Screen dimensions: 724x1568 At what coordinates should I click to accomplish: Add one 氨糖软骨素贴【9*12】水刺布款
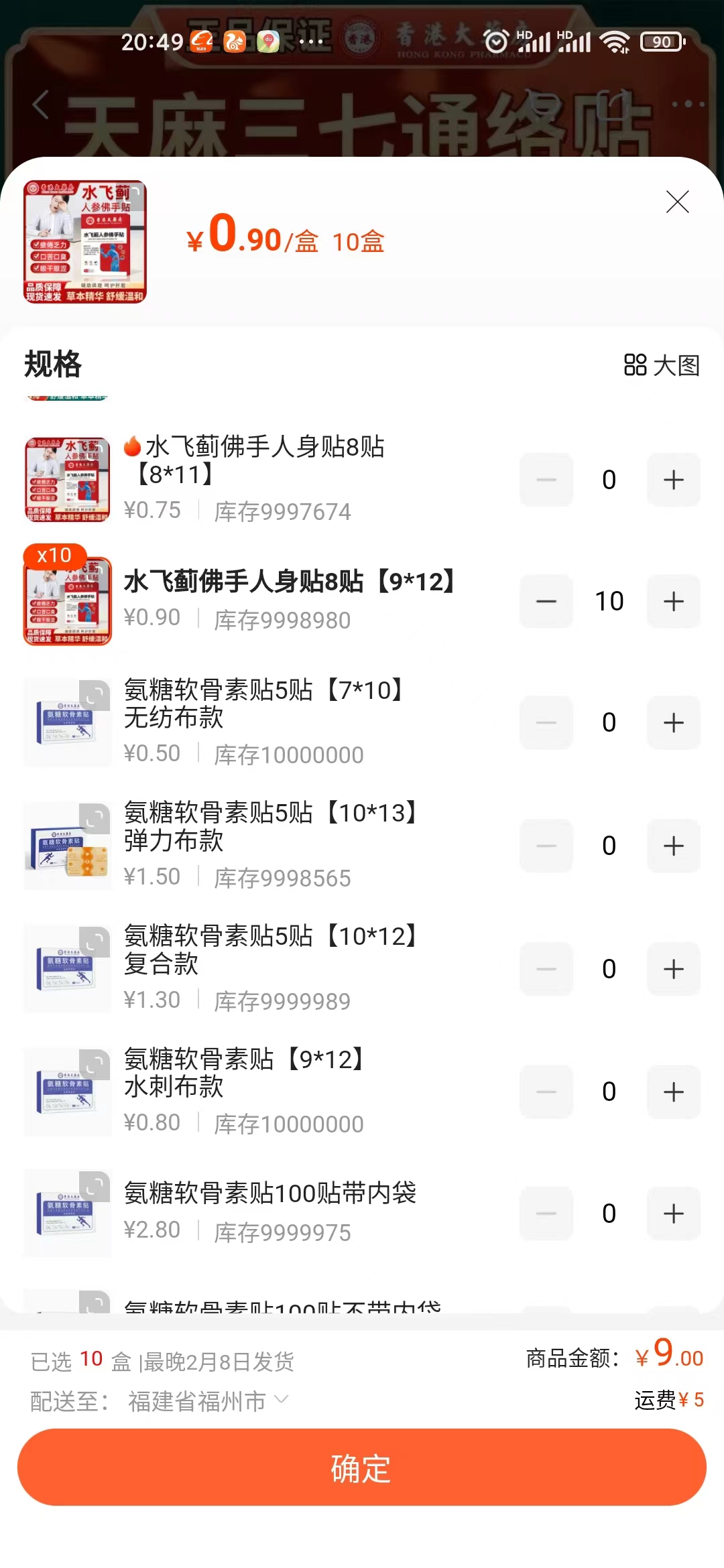[x=673, y=1092]
